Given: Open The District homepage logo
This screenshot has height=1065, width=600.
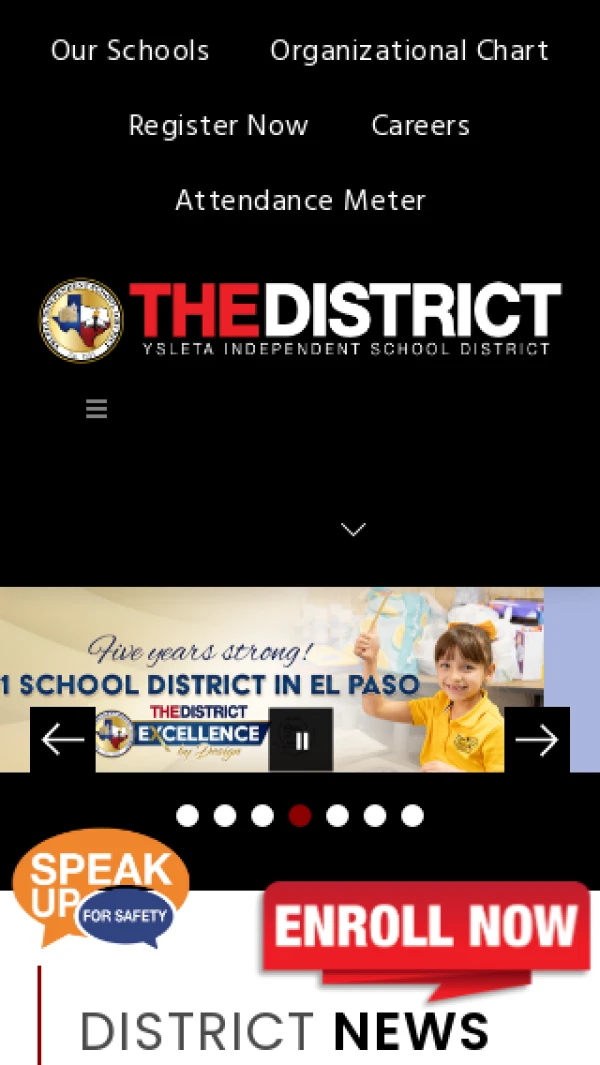Looking at the screenshot, I should tap(300, 320).
